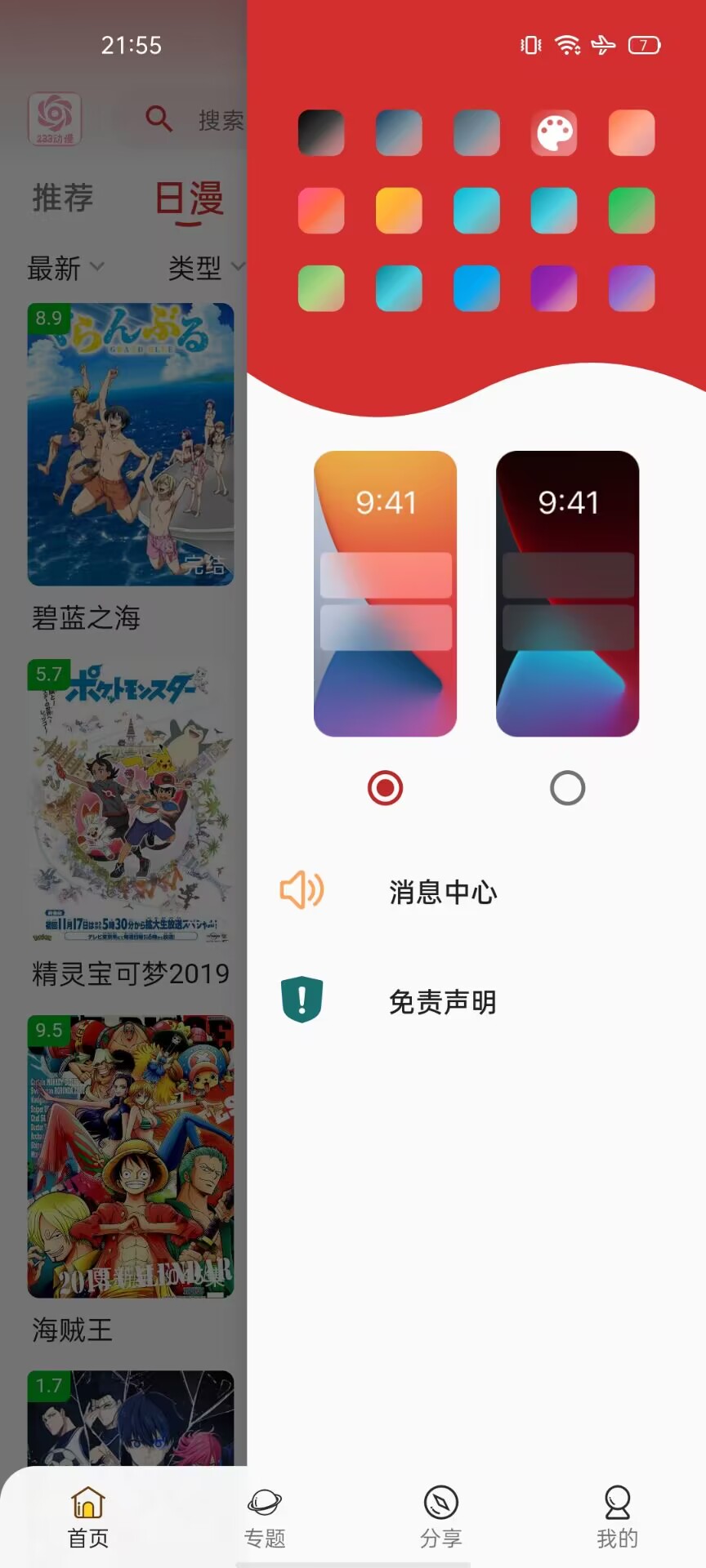Open the 碧蓝之海 anime card
Image resolution: width=706 pixels, height=1568 pixels.
click(x=131, y=445)
